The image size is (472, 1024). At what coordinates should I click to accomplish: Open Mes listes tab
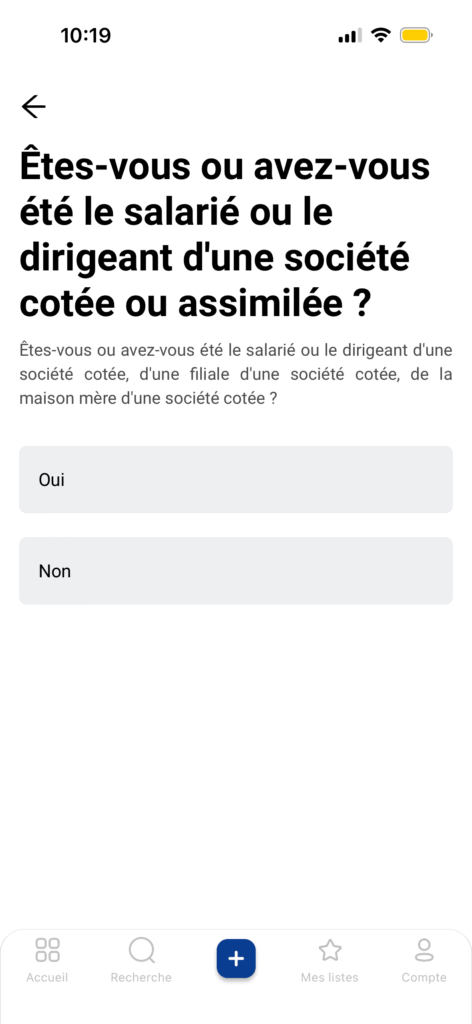[330, 959]
